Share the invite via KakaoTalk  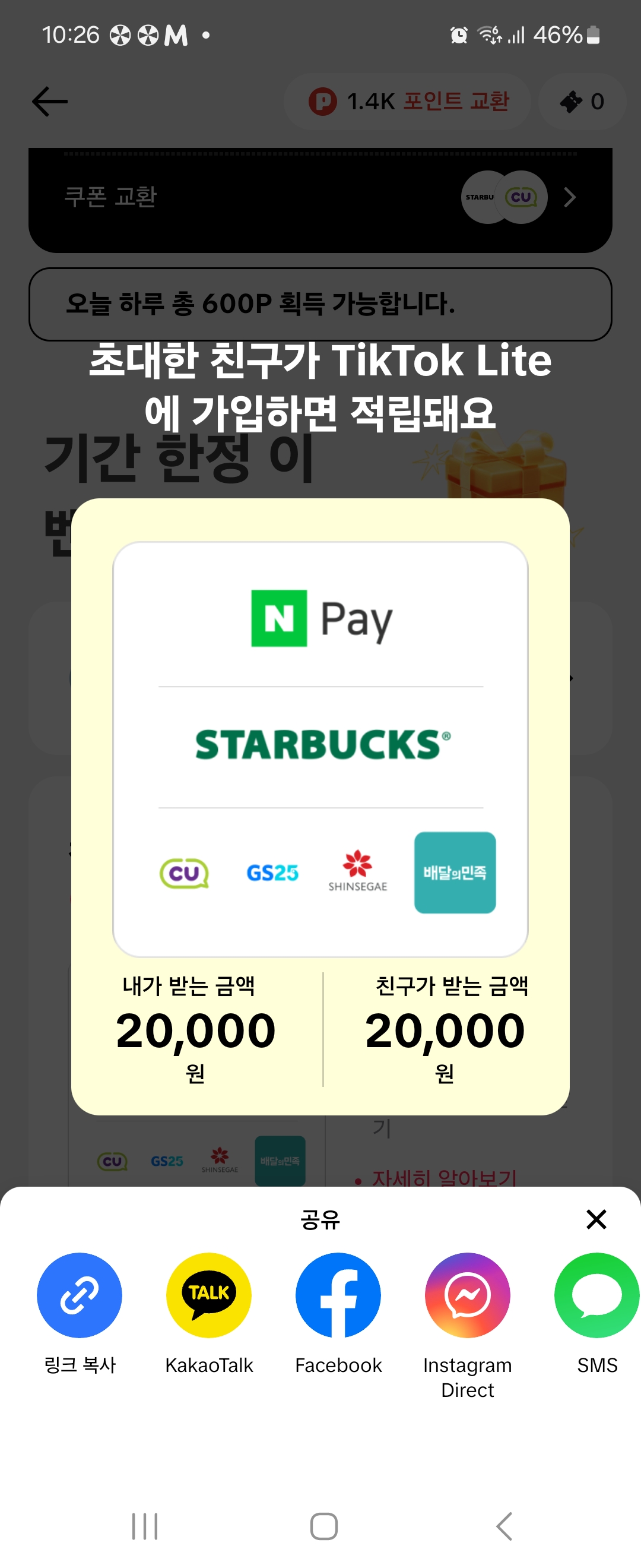(208, 1295)
